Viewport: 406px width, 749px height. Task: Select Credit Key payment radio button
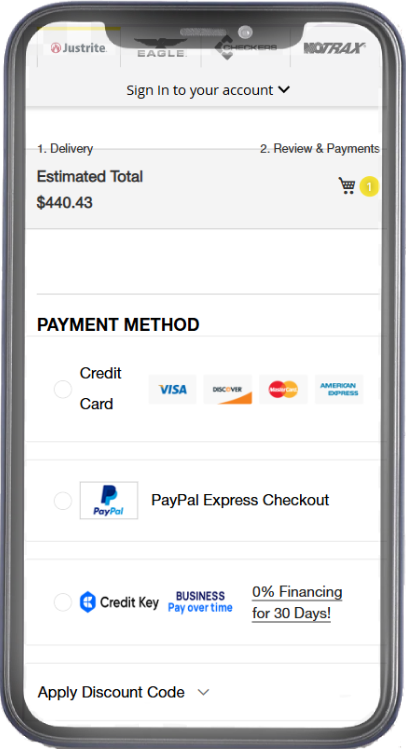tap(63, 602)
